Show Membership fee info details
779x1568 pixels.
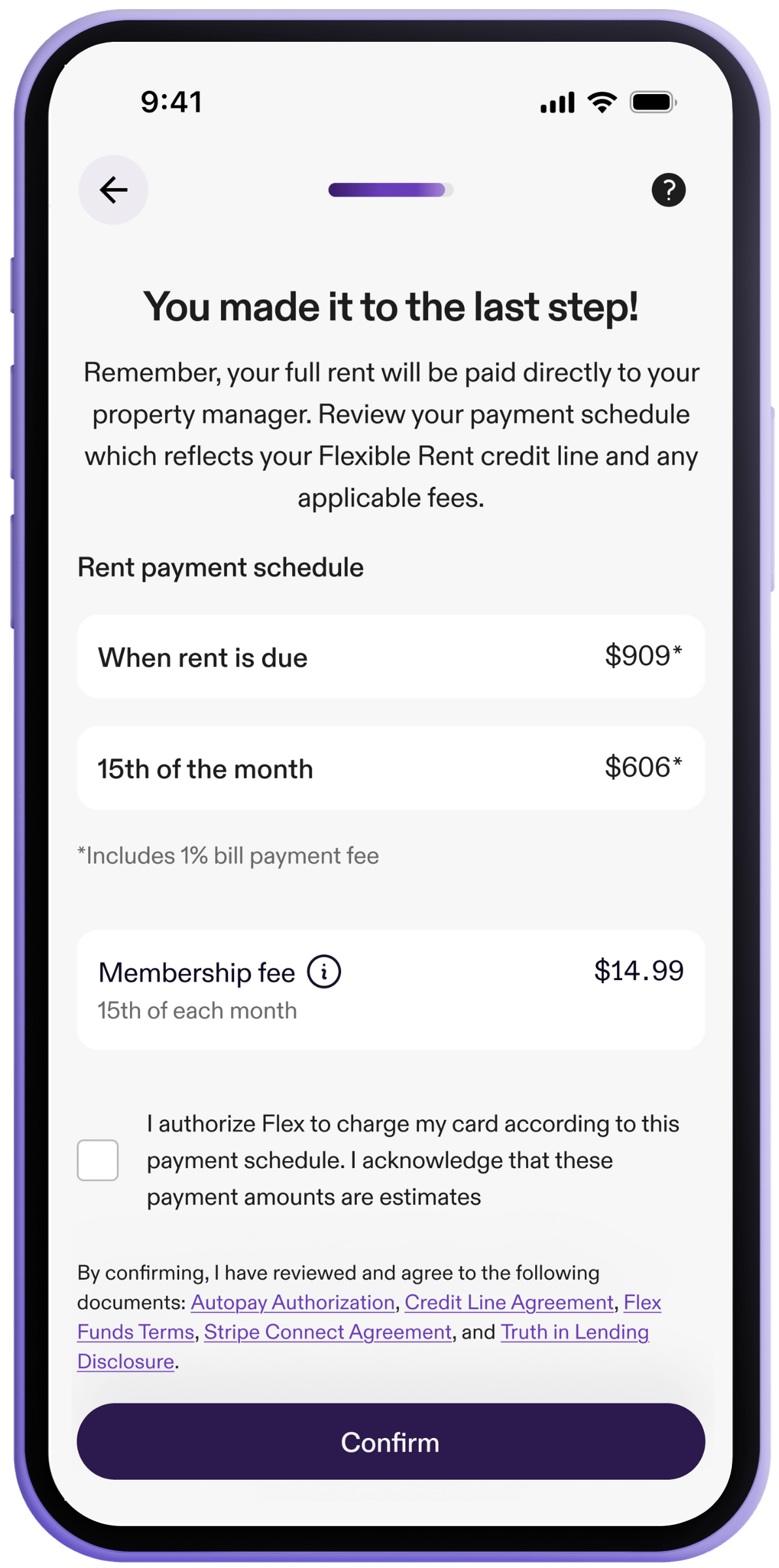[323, 972]
